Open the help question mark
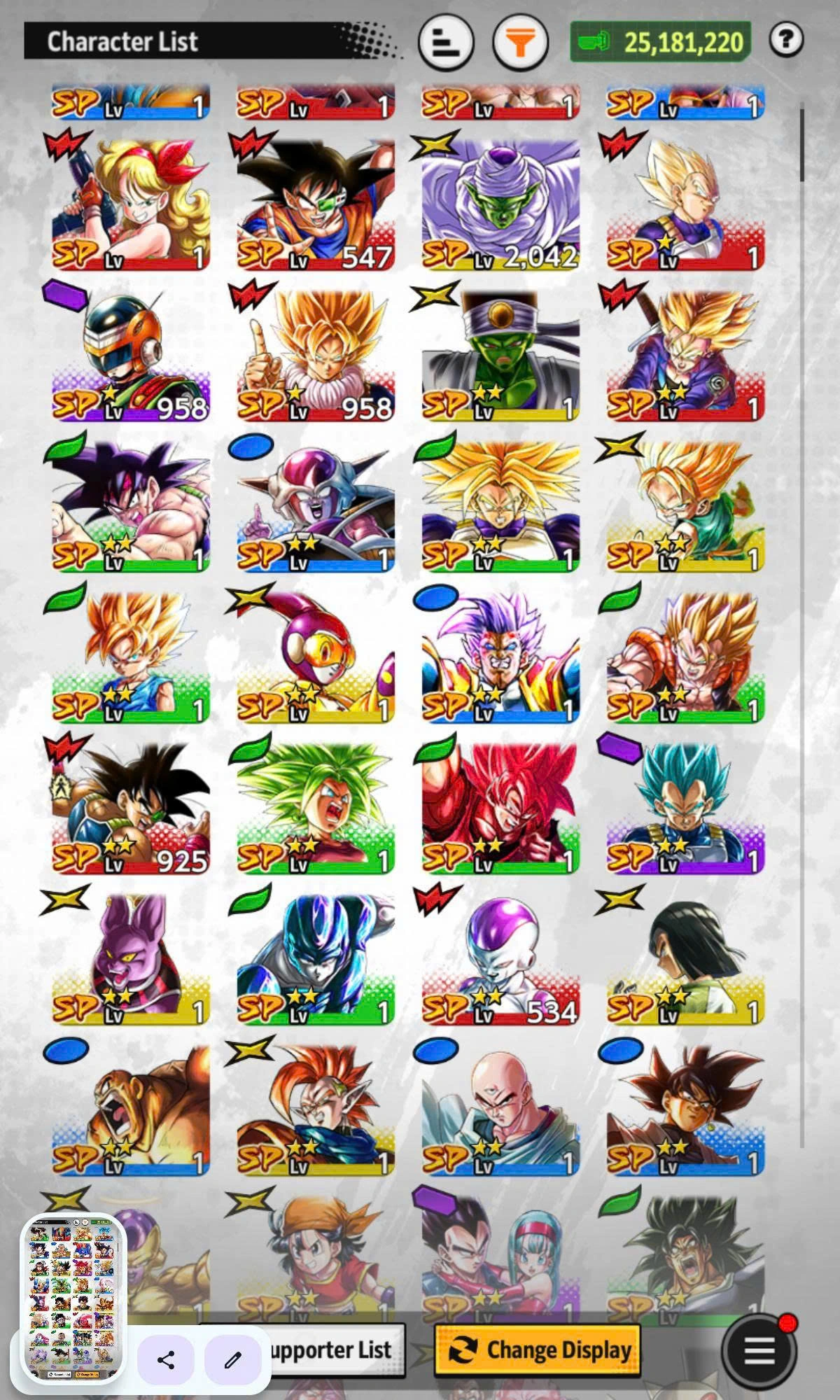This screenshot has width=840, height=1400. 785,40
